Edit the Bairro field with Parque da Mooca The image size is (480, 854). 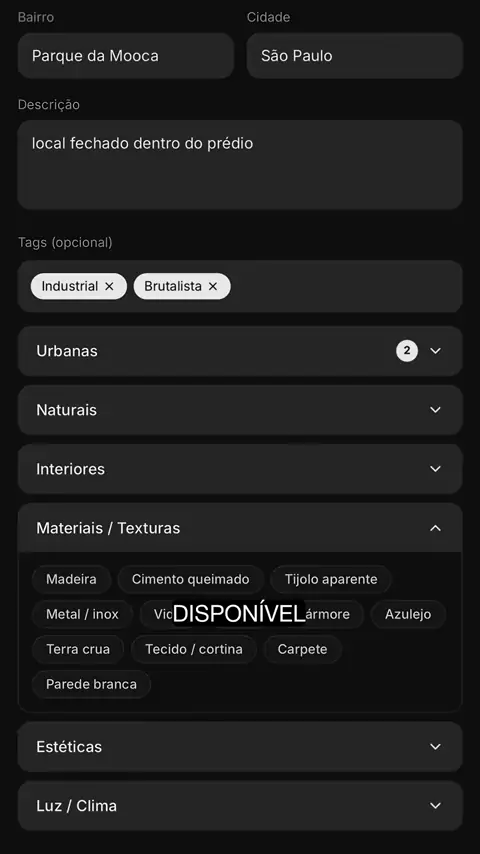(x=126, y=56)
